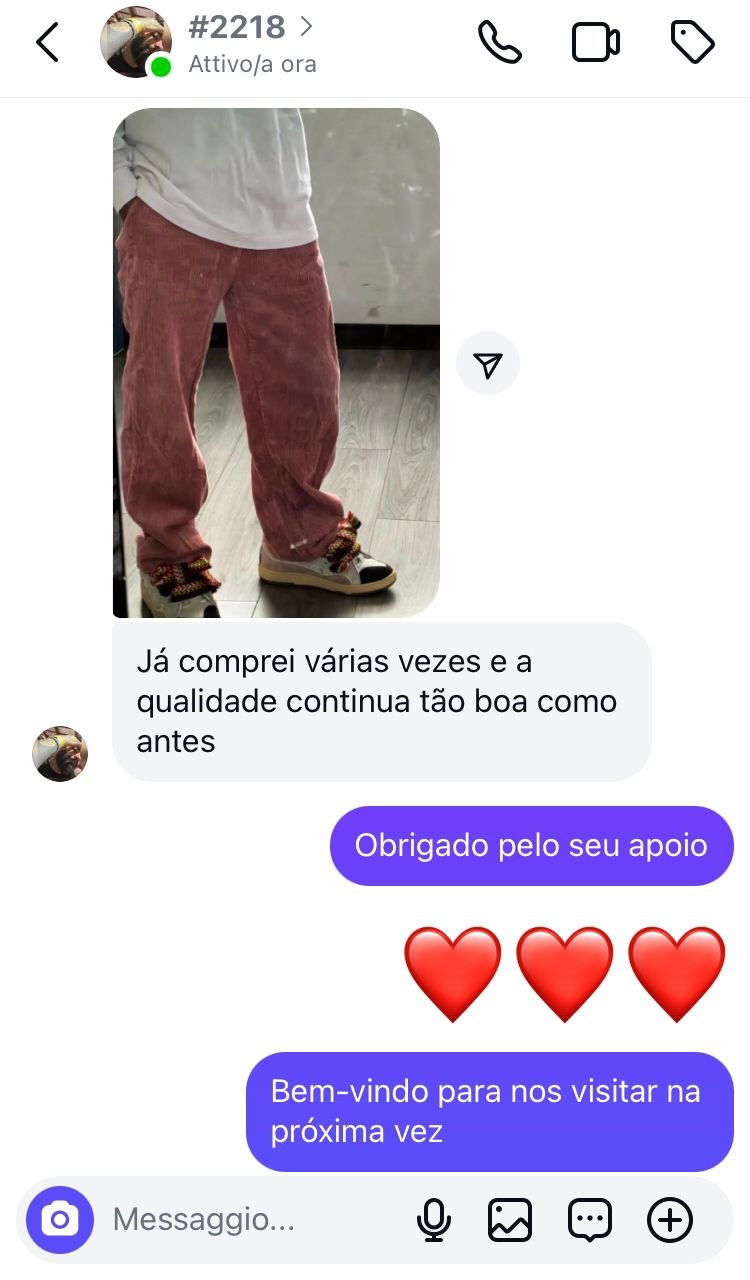The width and height of the screenshot is (750, 1280).
Task: Go back to the message list
Action: point(47,43)
